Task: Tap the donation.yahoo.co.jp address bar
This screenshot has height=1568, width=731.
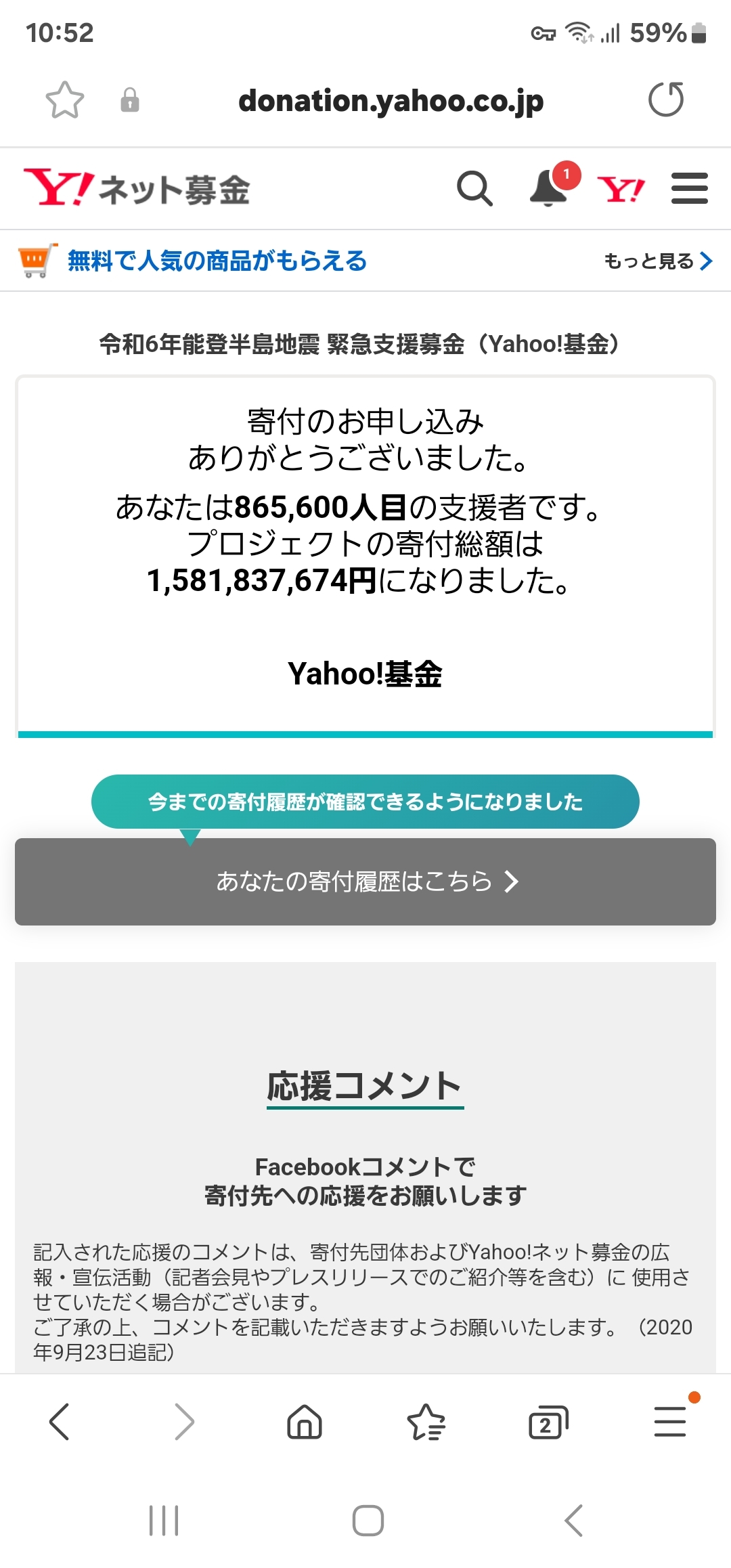Action: tap(391, 100)
